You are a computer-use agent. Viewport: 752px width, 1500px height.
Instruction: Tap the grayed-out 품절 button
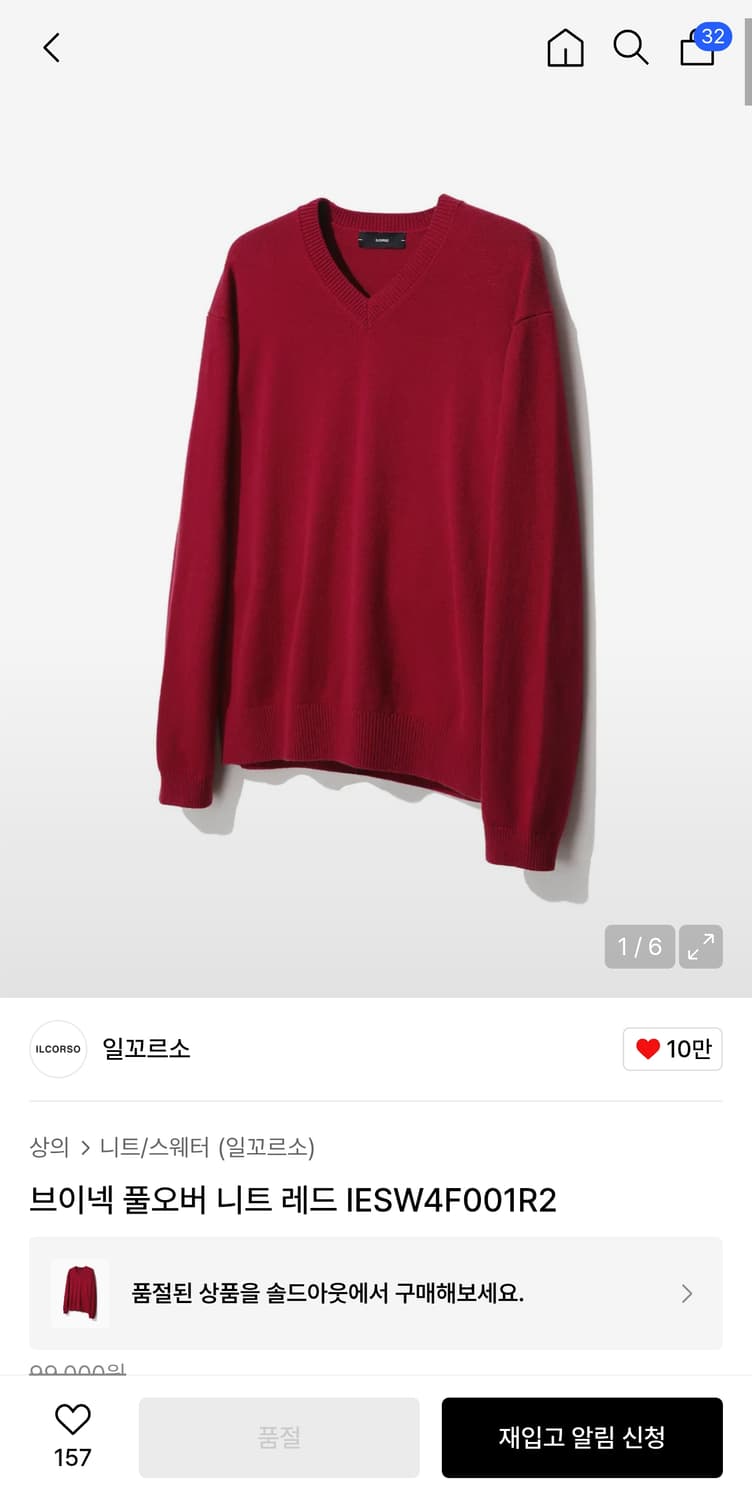click(280, 1437)
